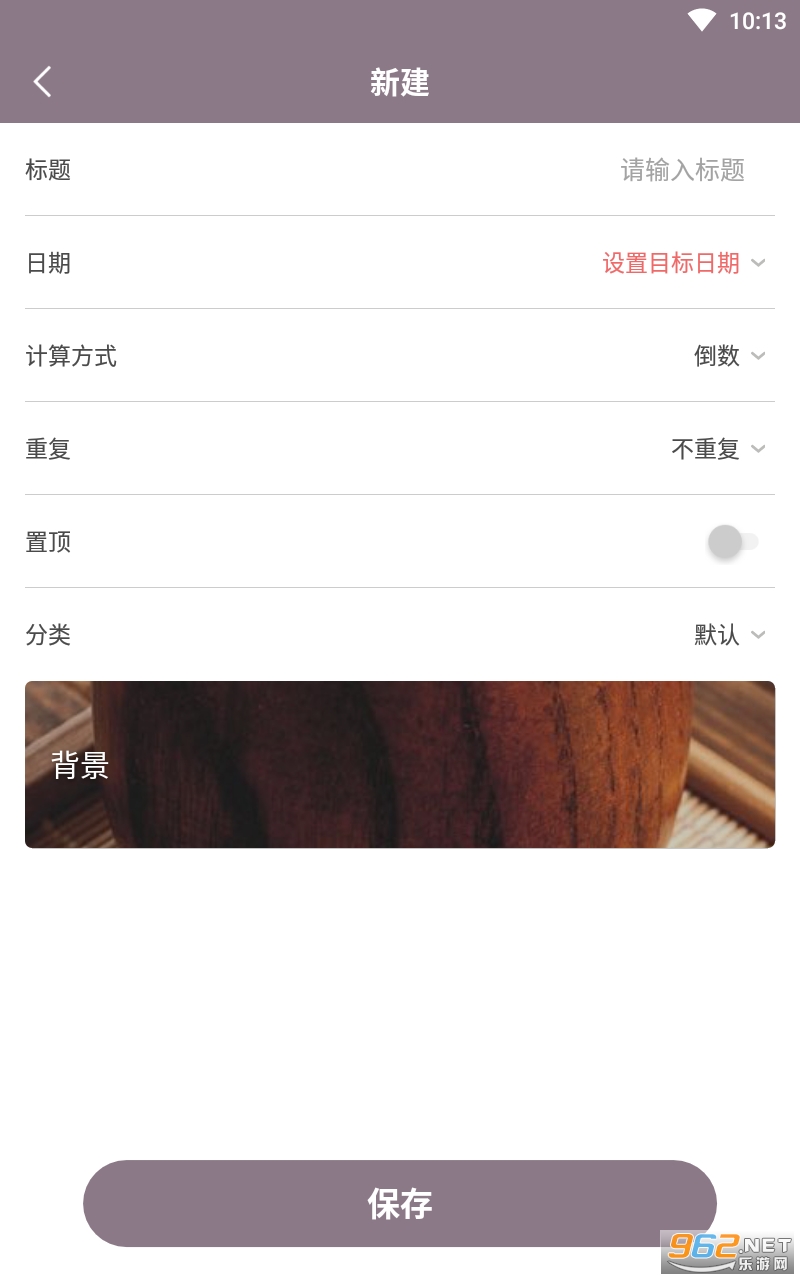Open the 设置目标日期 date picker
Screen dimensions: 800x1280
pos(684,263)
